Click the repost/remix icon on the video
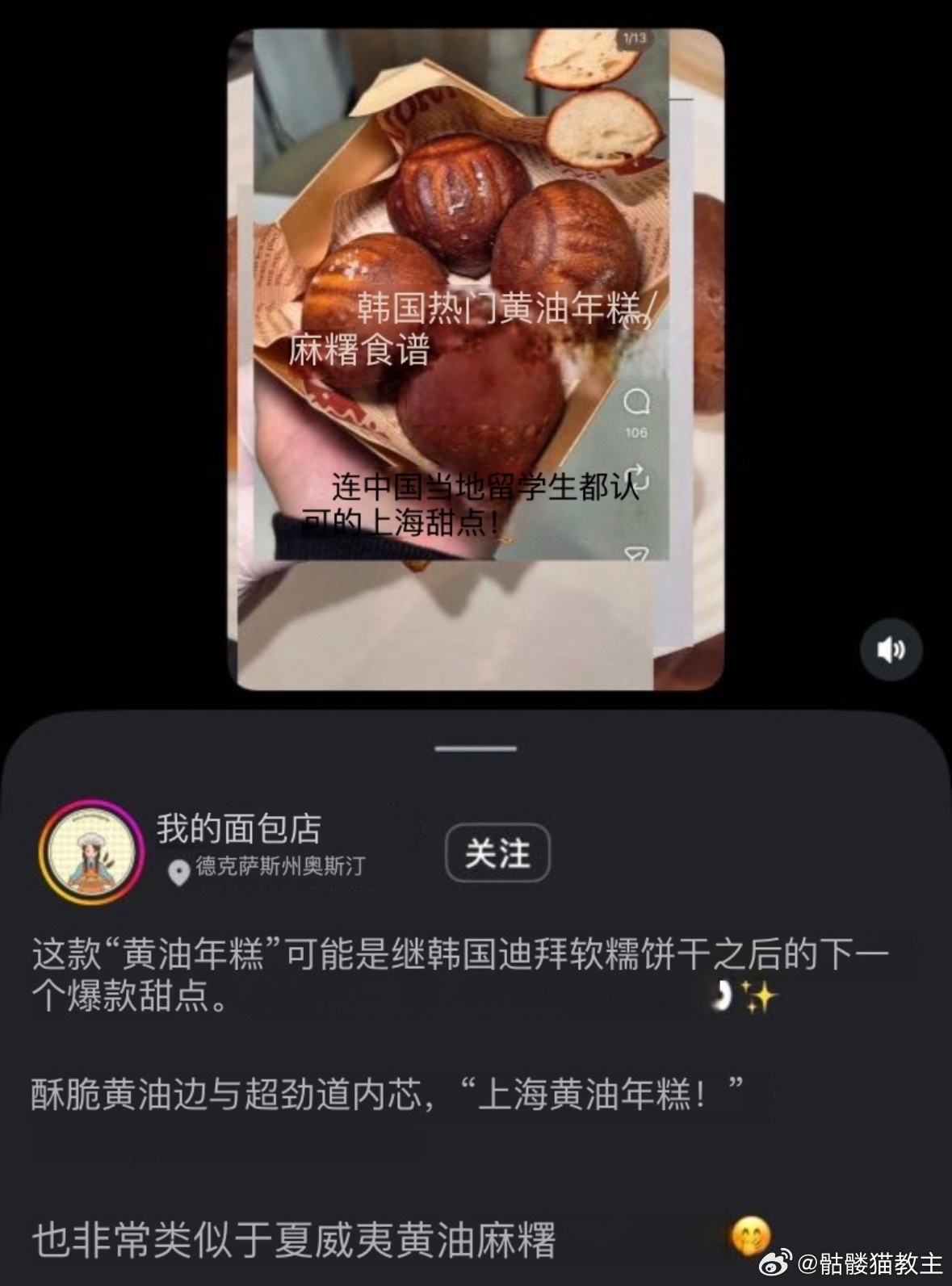Image resolution: width=952 pixels, height=1286 pixels. coord(638,476)
